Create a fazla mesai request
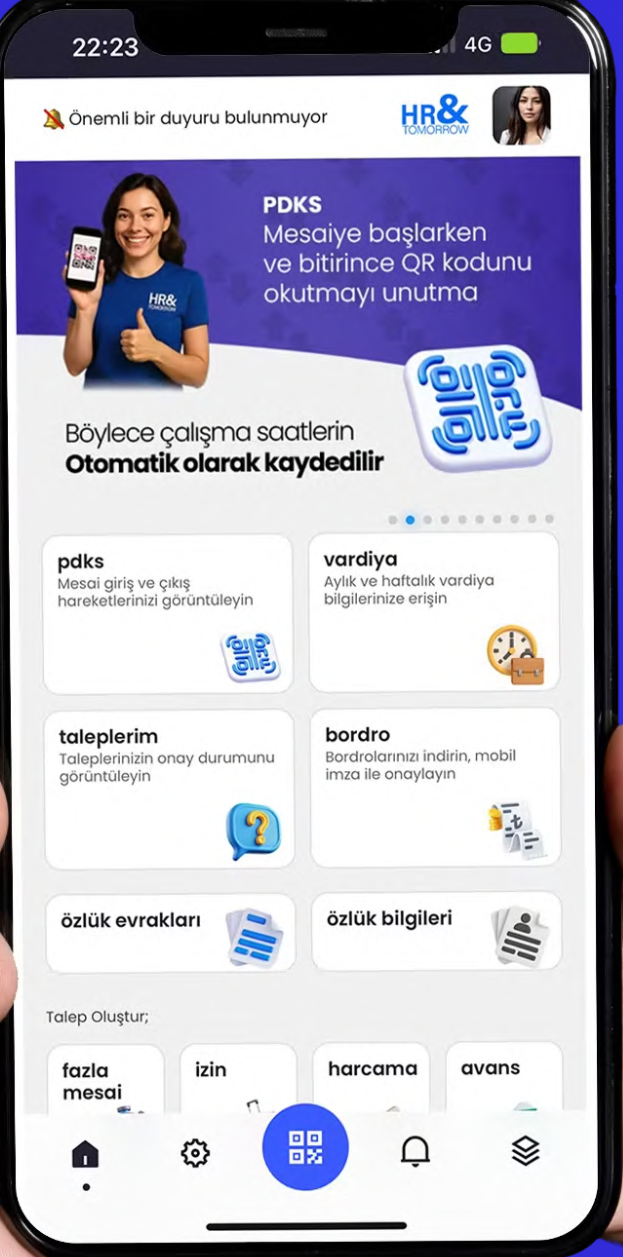 click(105, 1079)
